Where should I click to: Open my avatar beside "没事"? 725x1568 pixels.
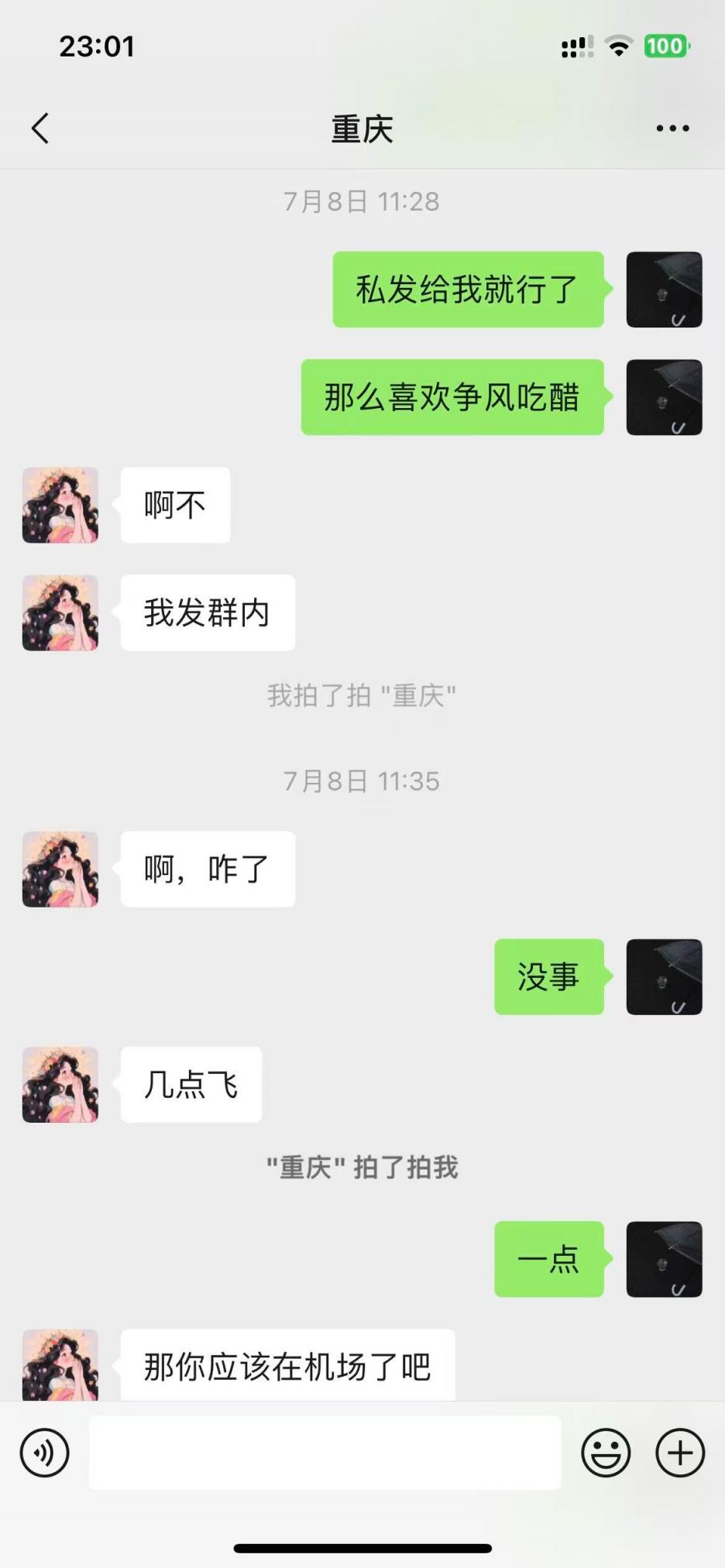(x=664, y=977)
